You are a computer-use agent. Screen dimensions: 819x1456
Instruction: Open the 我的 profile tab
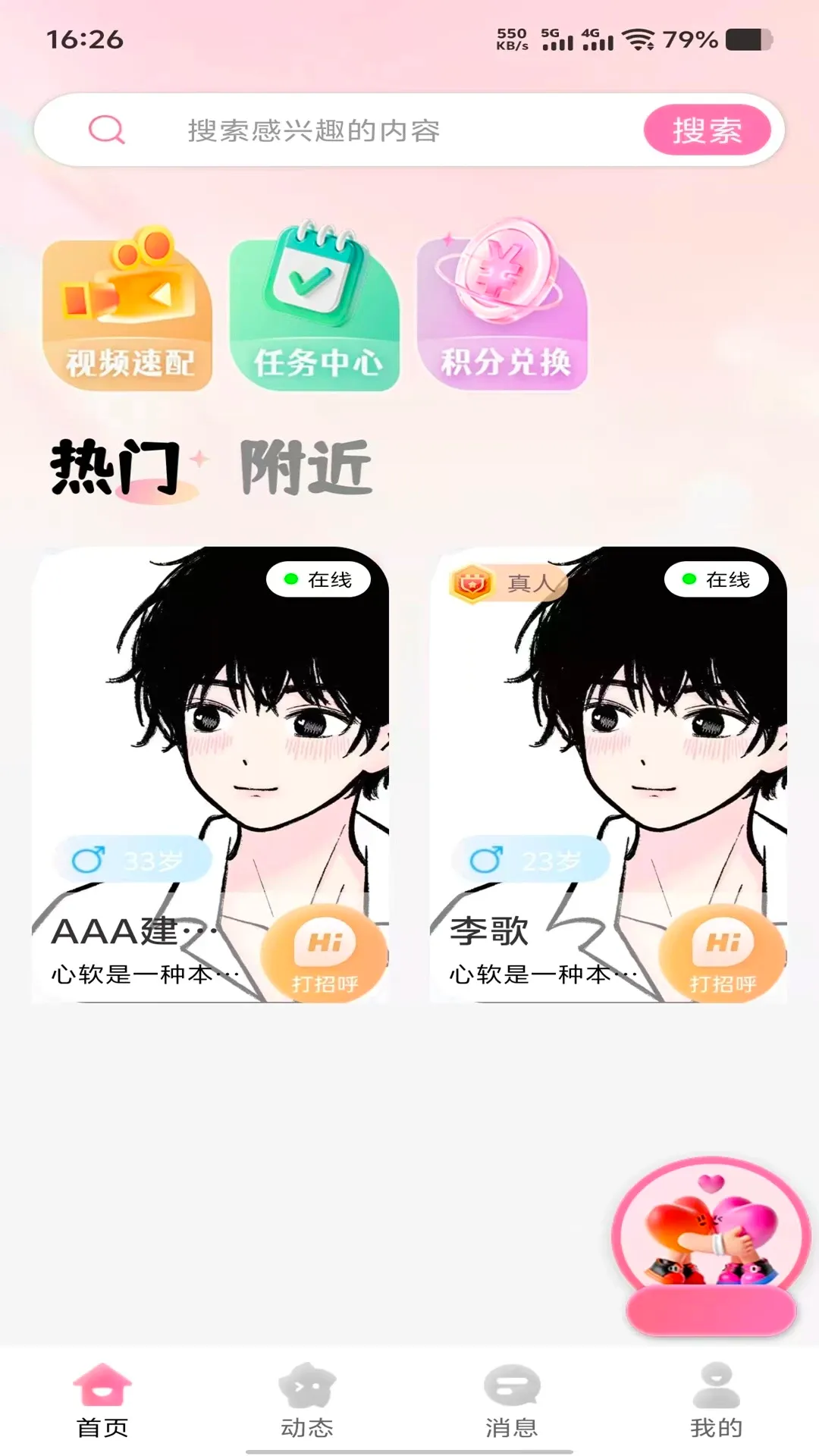click(x=717, y=1401)
